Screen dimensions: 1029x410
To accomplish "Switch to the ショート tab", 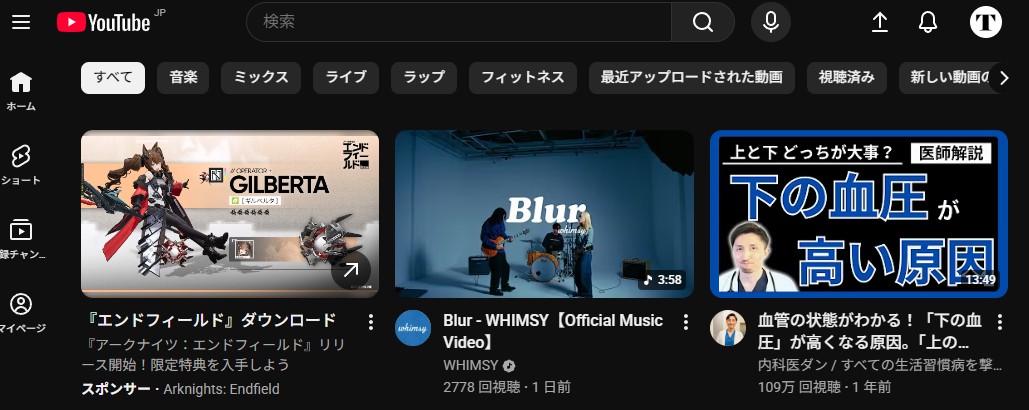I will 20,164.
